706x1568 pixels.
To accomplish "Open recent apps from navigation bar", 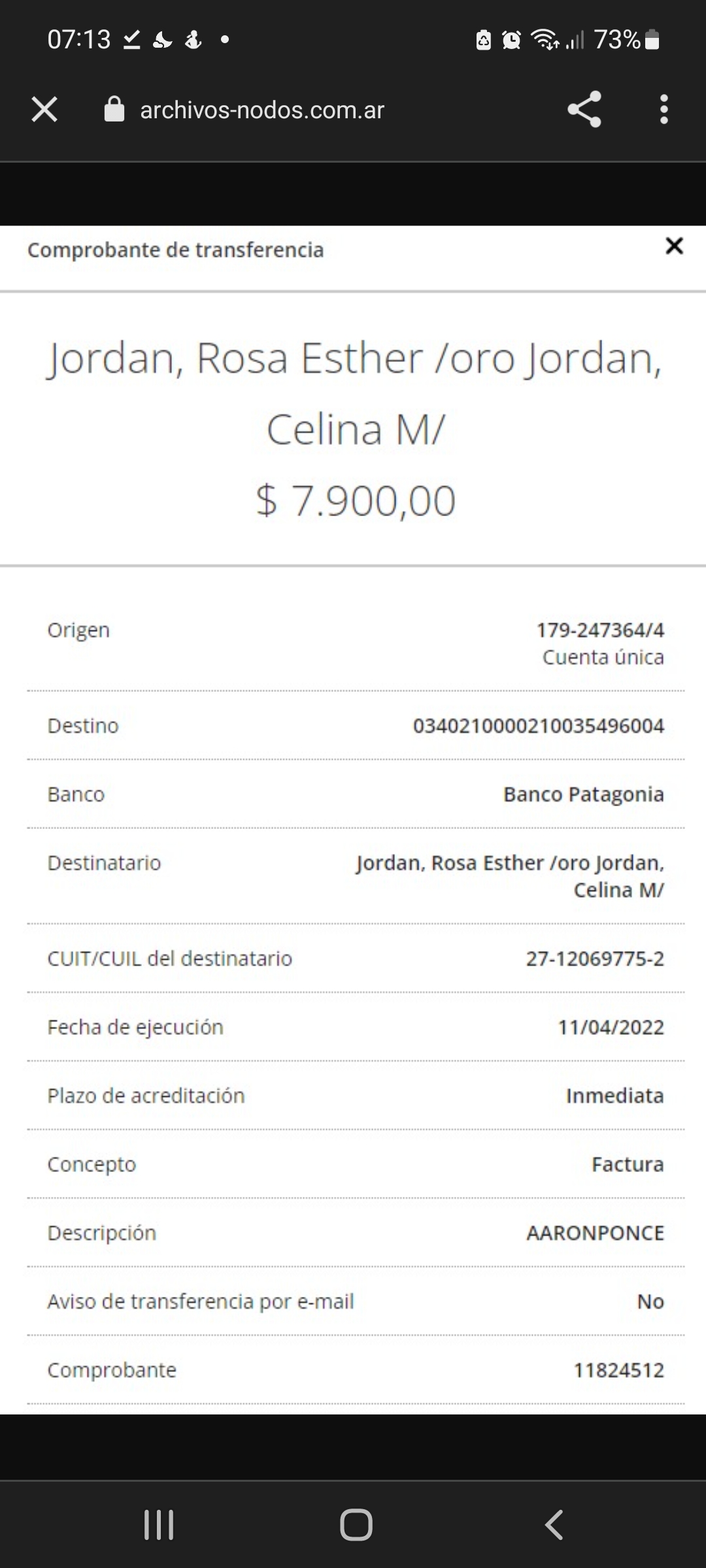I will [x=159, y=1525].
